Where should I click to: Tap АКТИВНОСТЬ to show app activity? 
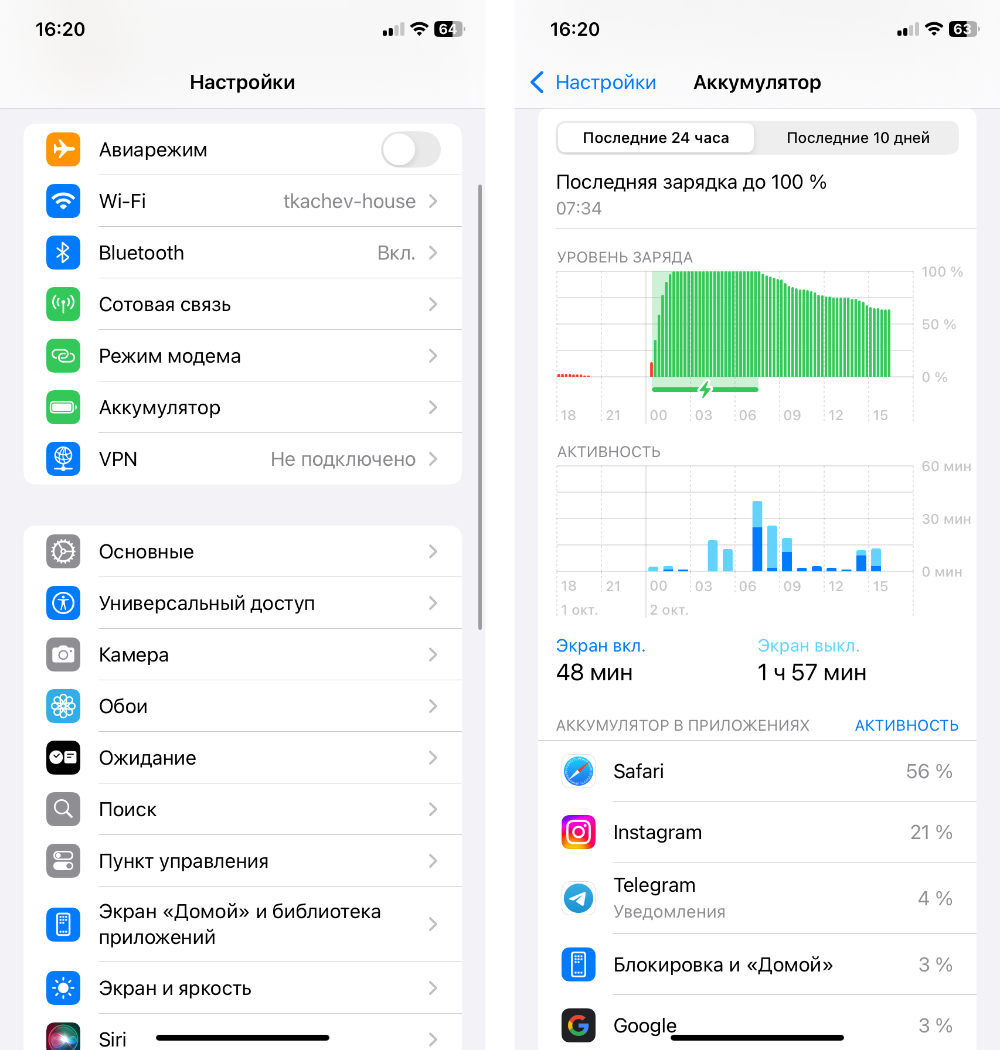point(906,725)
